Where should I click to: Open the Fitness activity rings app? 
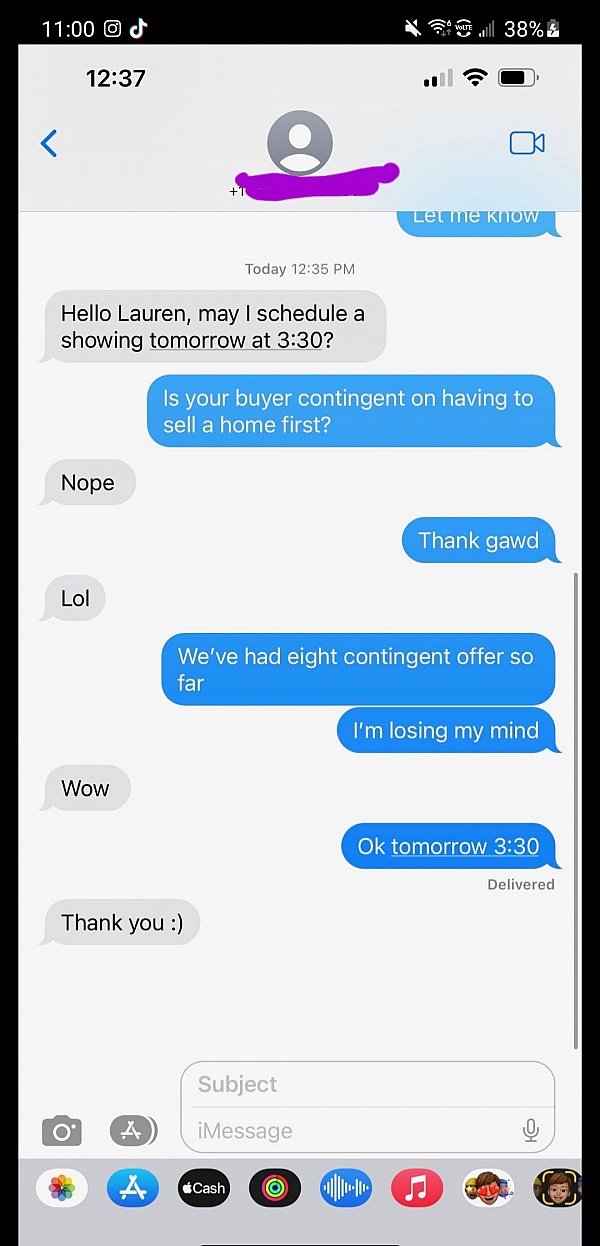tap(275, 1188)
